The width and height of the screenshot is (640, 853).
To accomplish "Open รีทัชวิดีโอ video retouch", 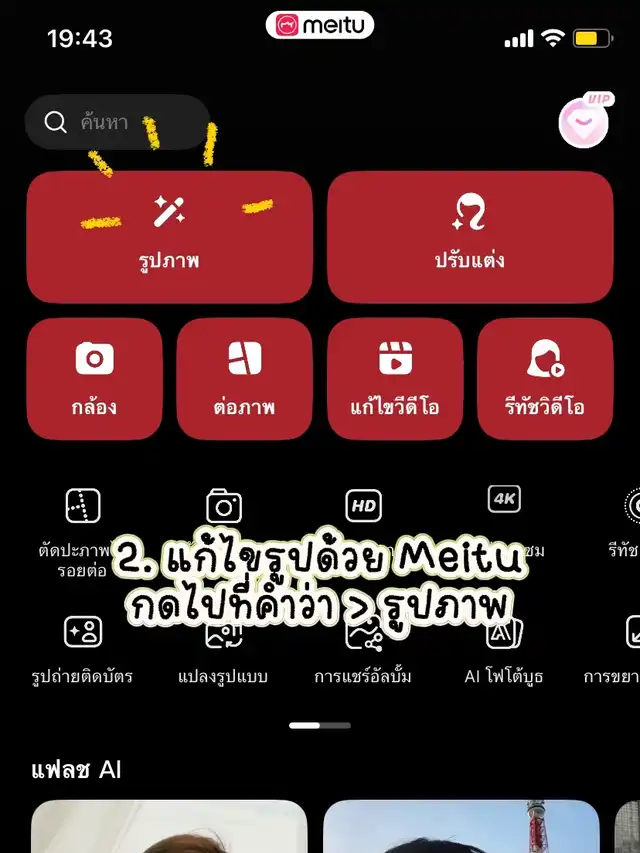I will click(x=545, y=379).
